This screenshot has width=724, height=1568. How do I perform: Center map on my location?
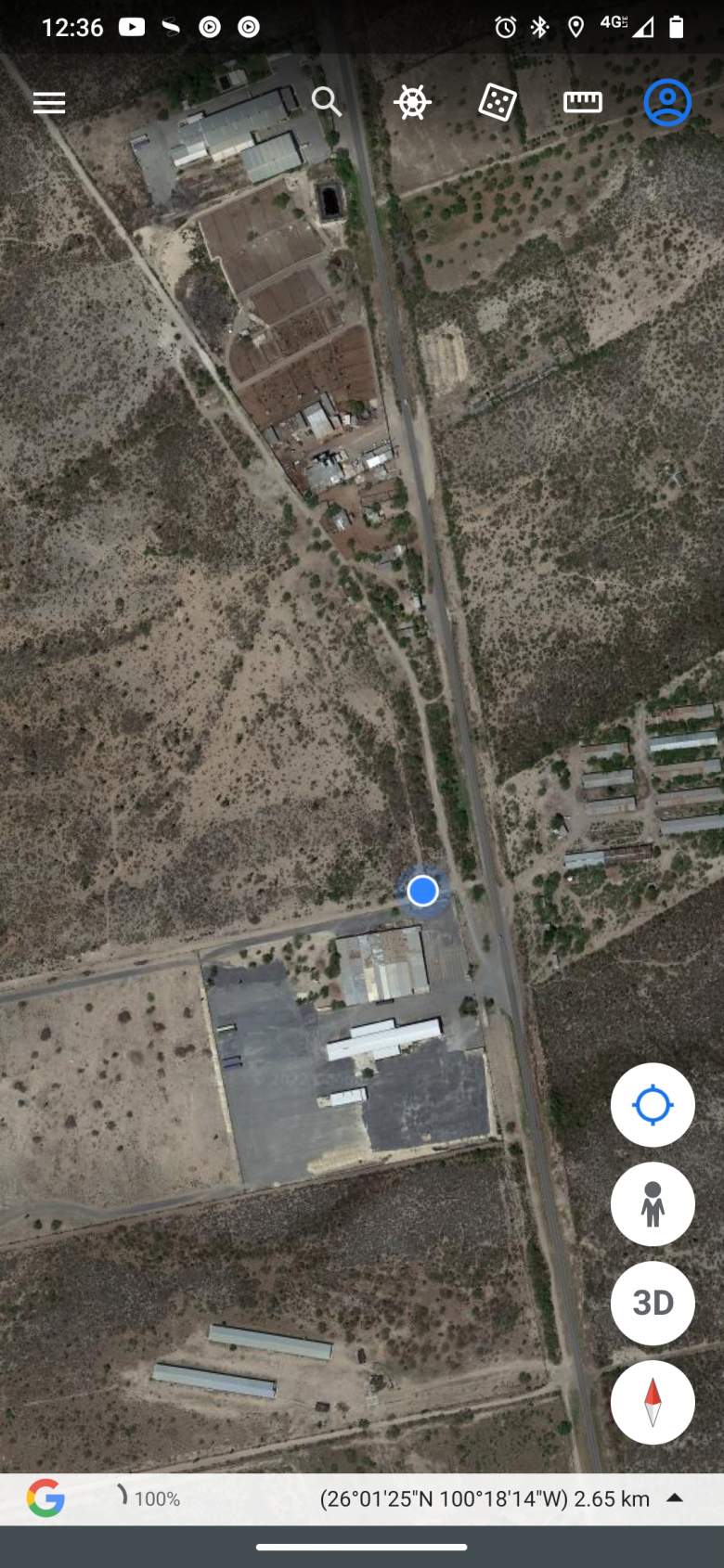tap(653, 1105)
